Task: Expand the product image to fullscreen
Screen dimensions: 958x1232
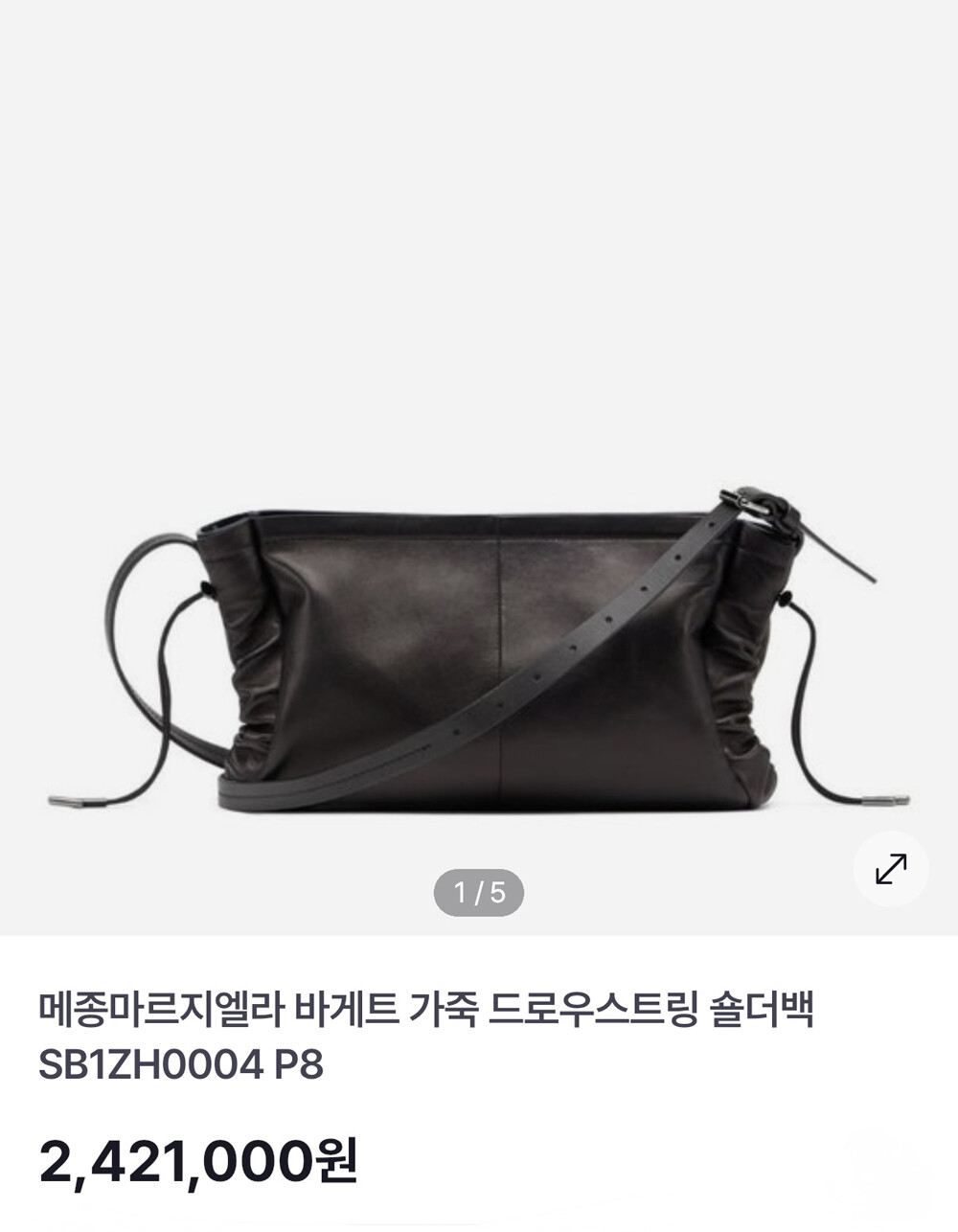Action: click(x=891, y=869)
